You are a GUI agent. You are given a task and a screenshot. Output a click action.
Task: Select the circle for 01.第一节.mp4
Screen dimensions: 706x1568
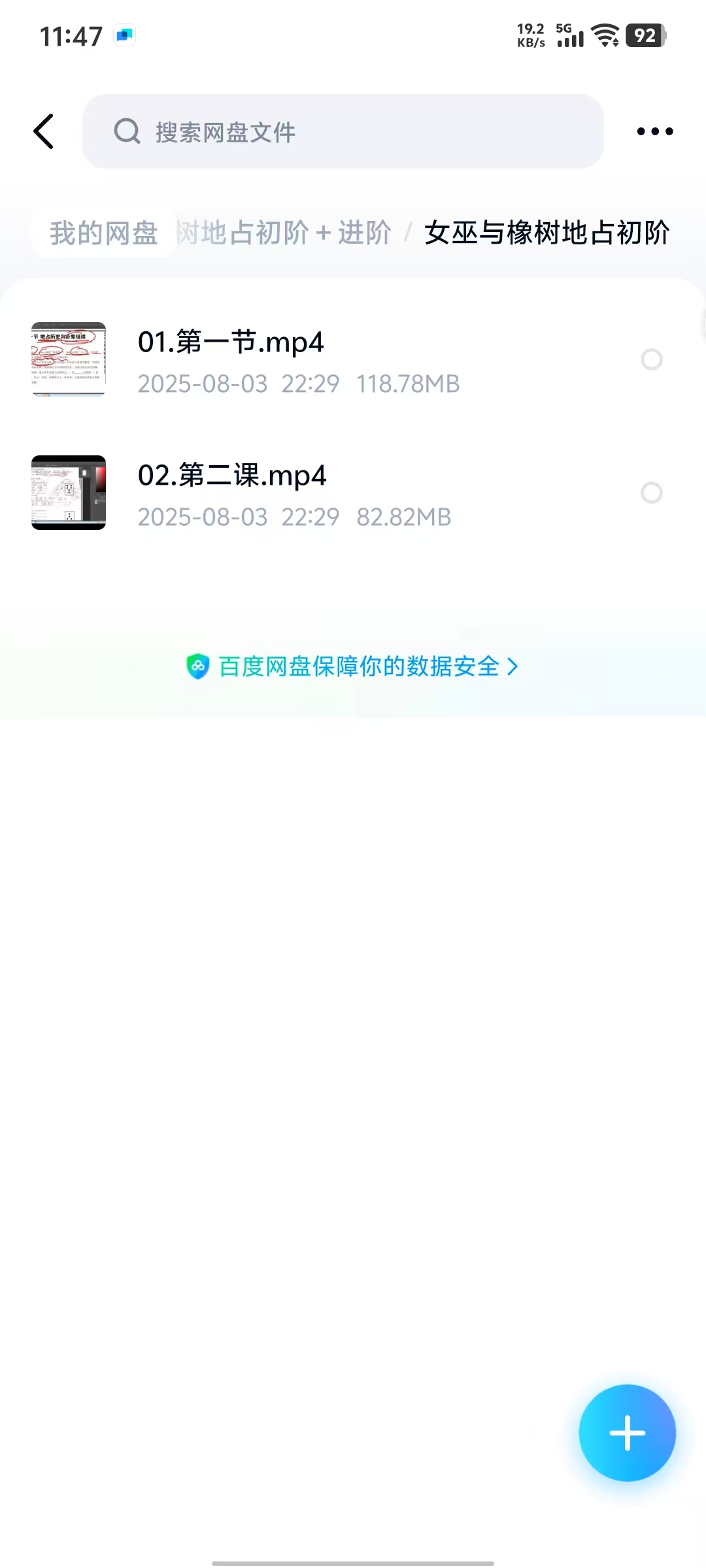651,359
